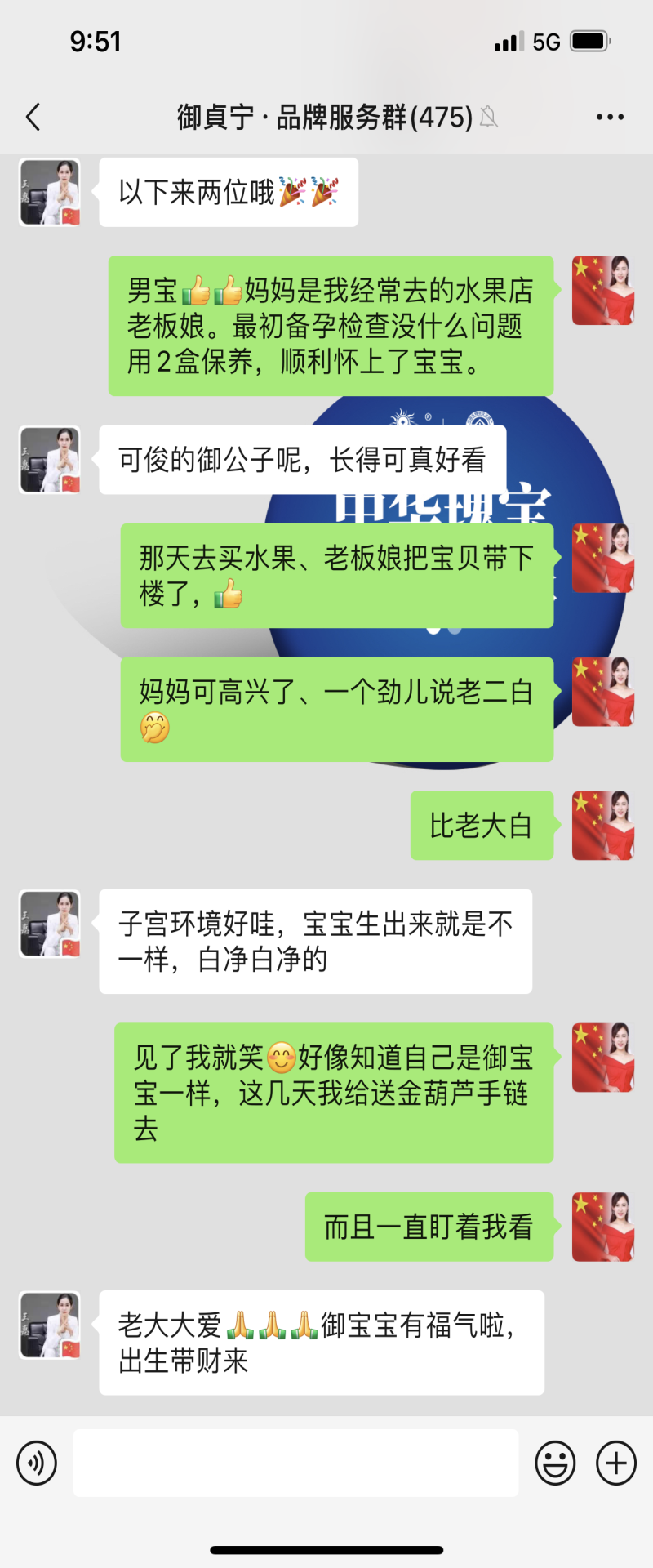This screenshot has height=1568, width=653.
Task: Open avatar beside 子宫环境好哇 message
Action: [x=50, y=924]
